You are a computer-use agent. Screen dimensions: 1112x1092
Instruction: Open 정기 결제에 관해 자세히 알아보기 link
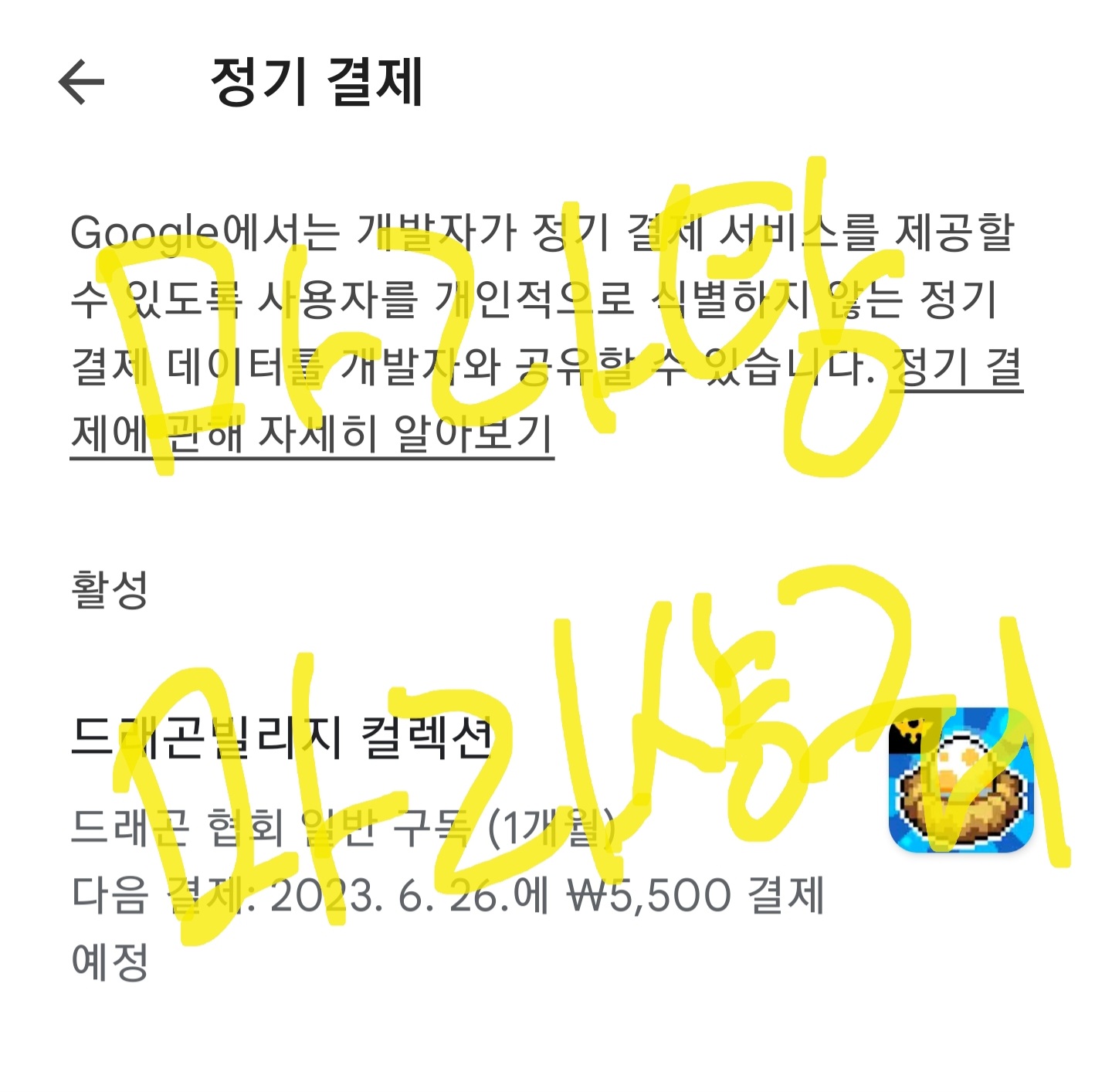(x=312, y=435)
